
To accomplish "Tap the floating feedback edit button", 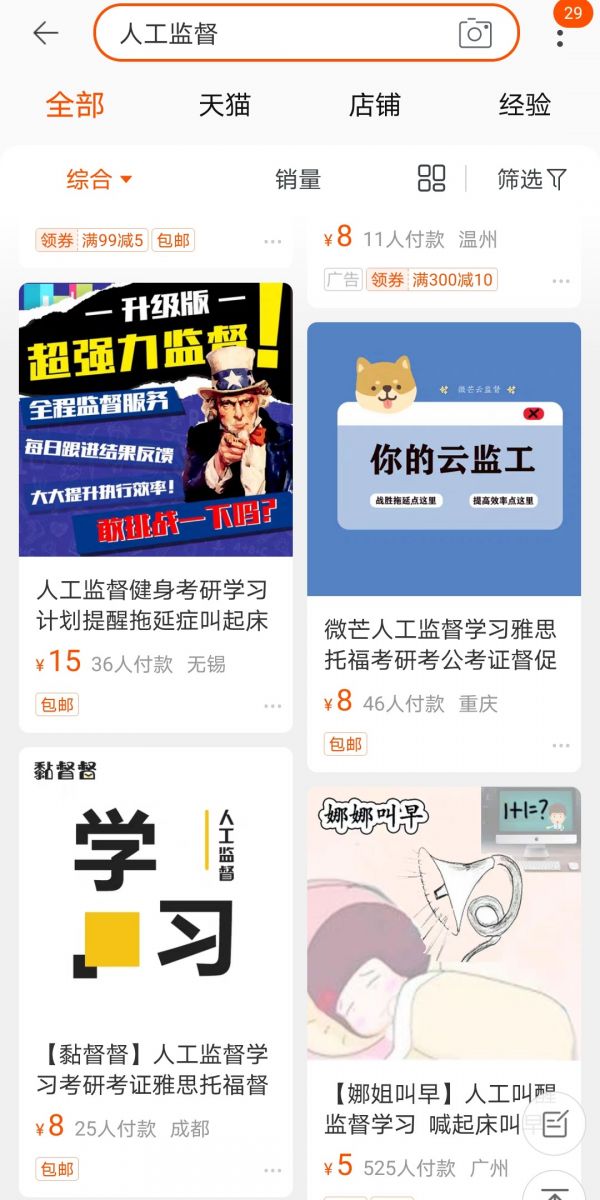I will tap(554, 1124).
